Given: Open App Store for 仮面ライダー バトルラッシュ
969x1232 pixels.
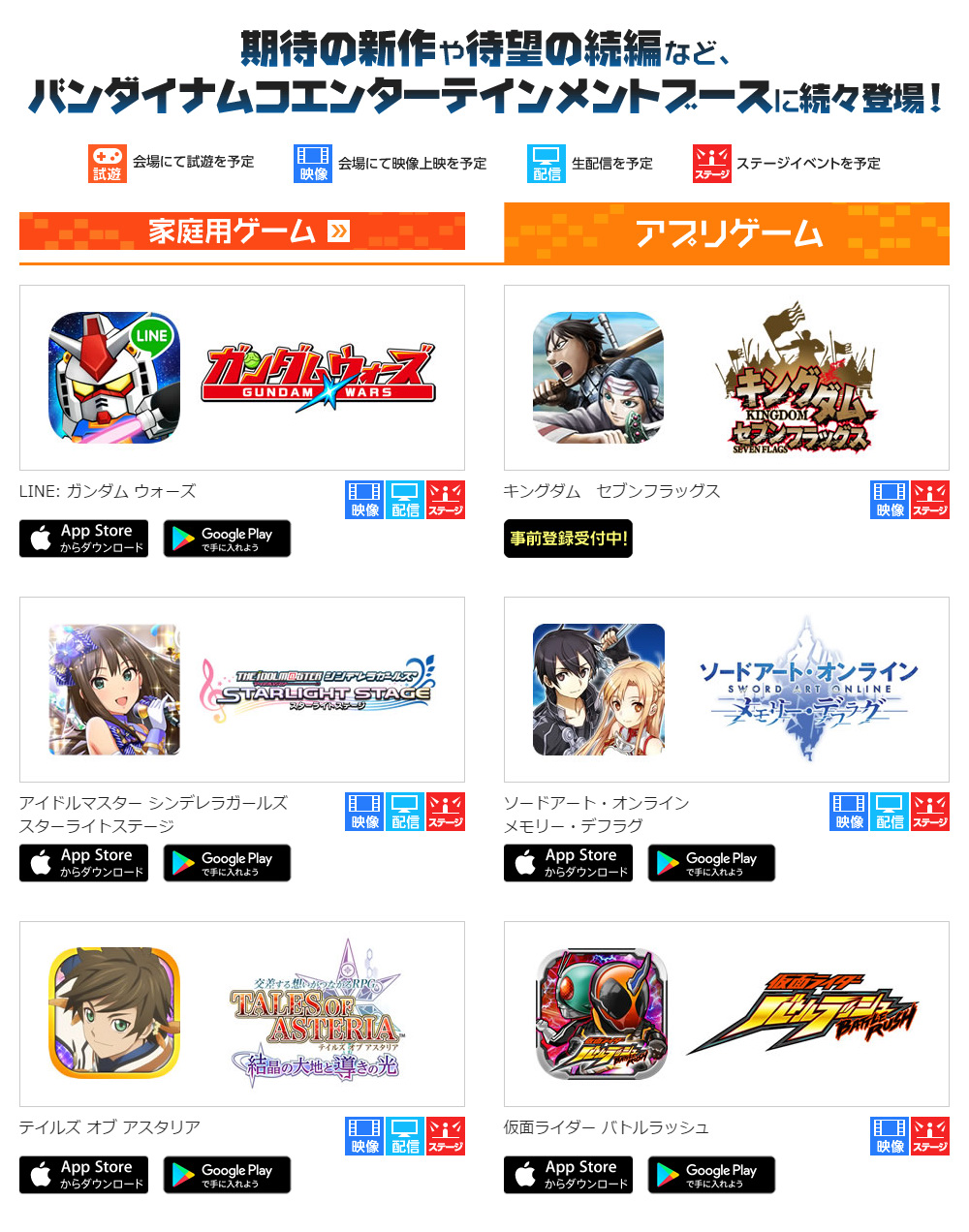Looking at the screenshot, I should pyautogui.click(x=569, y=1175).
